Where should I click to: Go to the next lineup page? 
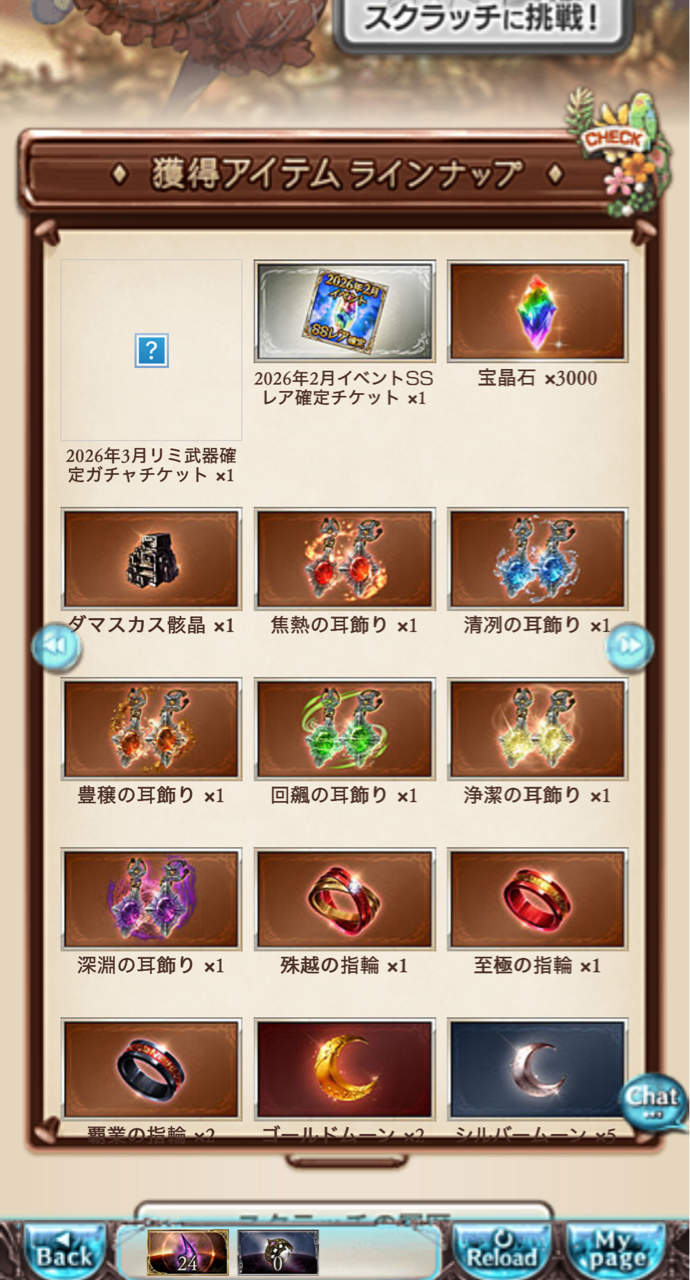coord(630,647)
